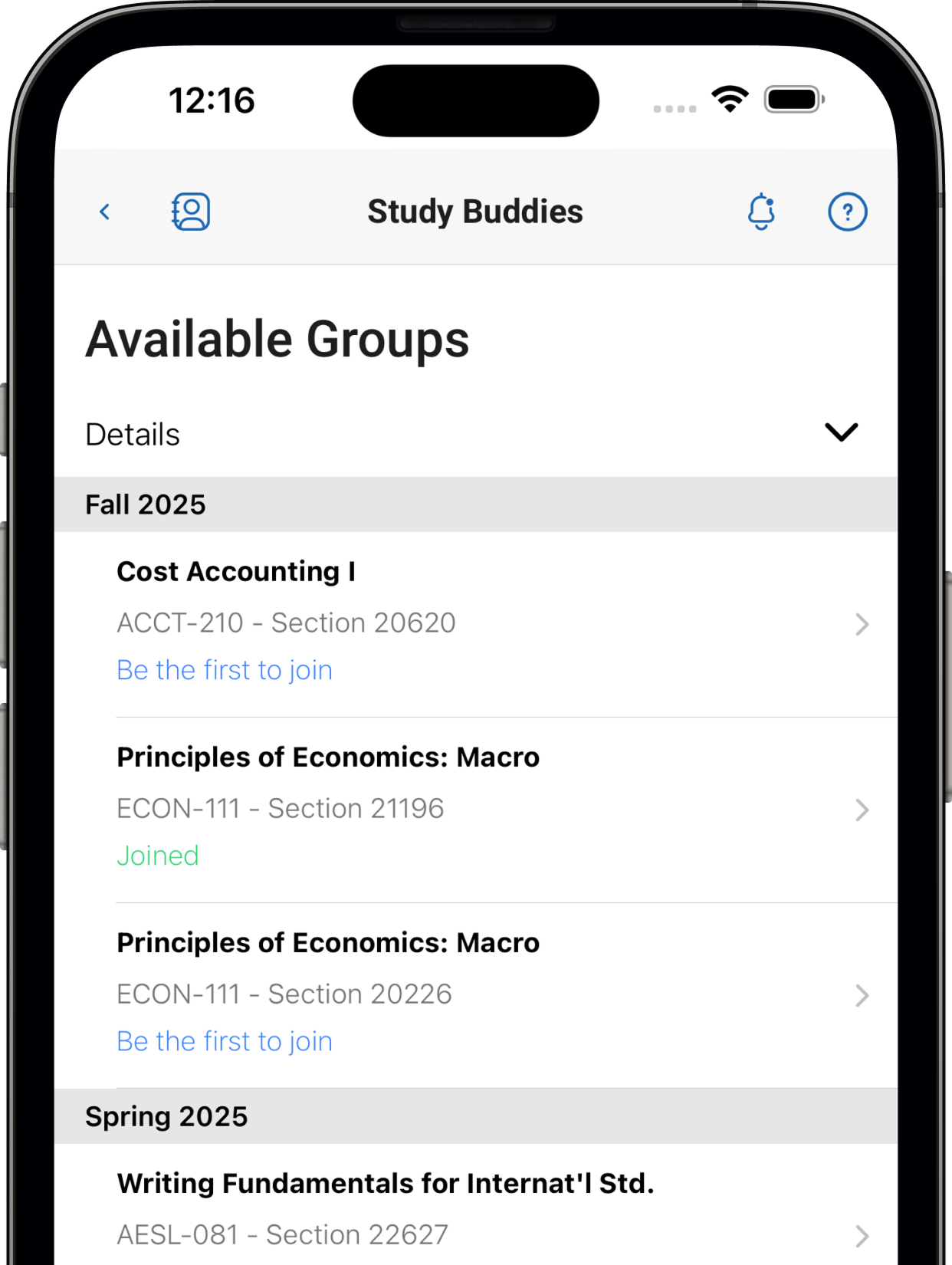Open ECON-111 Section 20226 group
The width and height of the screenshot is (952, 1265).
475,994
